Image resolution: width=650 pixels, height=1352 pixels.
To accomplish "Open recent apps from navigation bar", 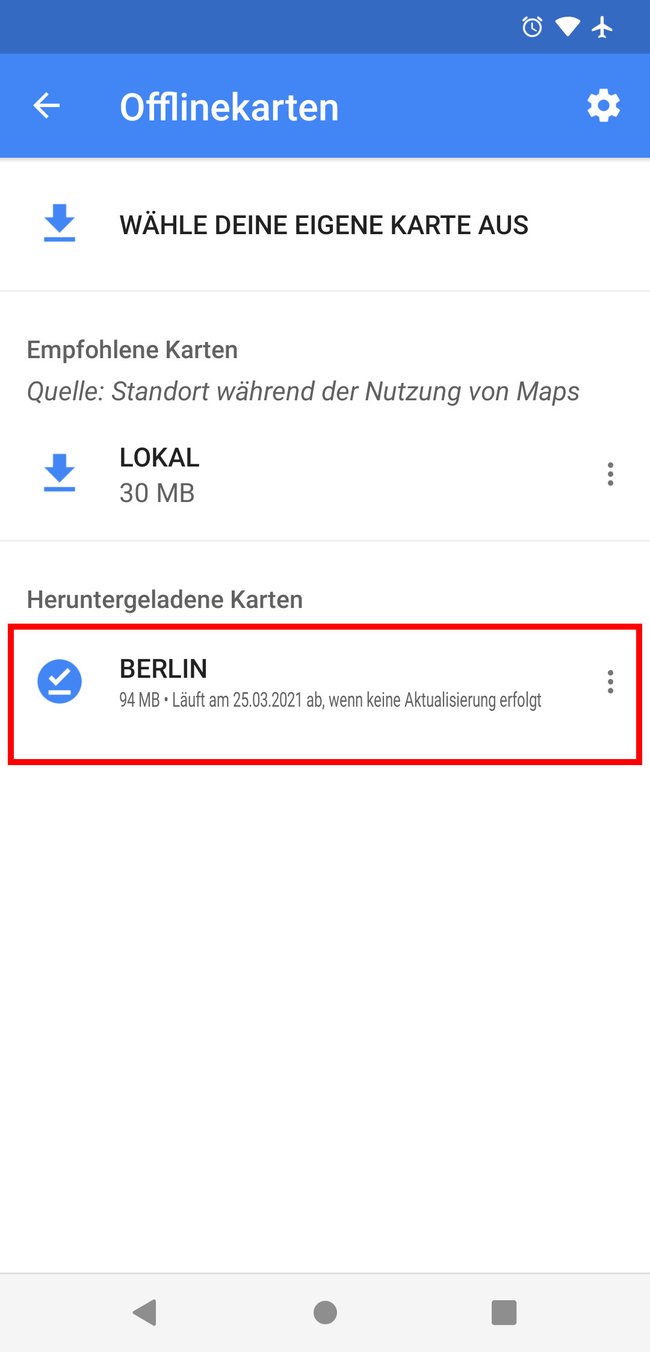I will tap(504, 1312).
